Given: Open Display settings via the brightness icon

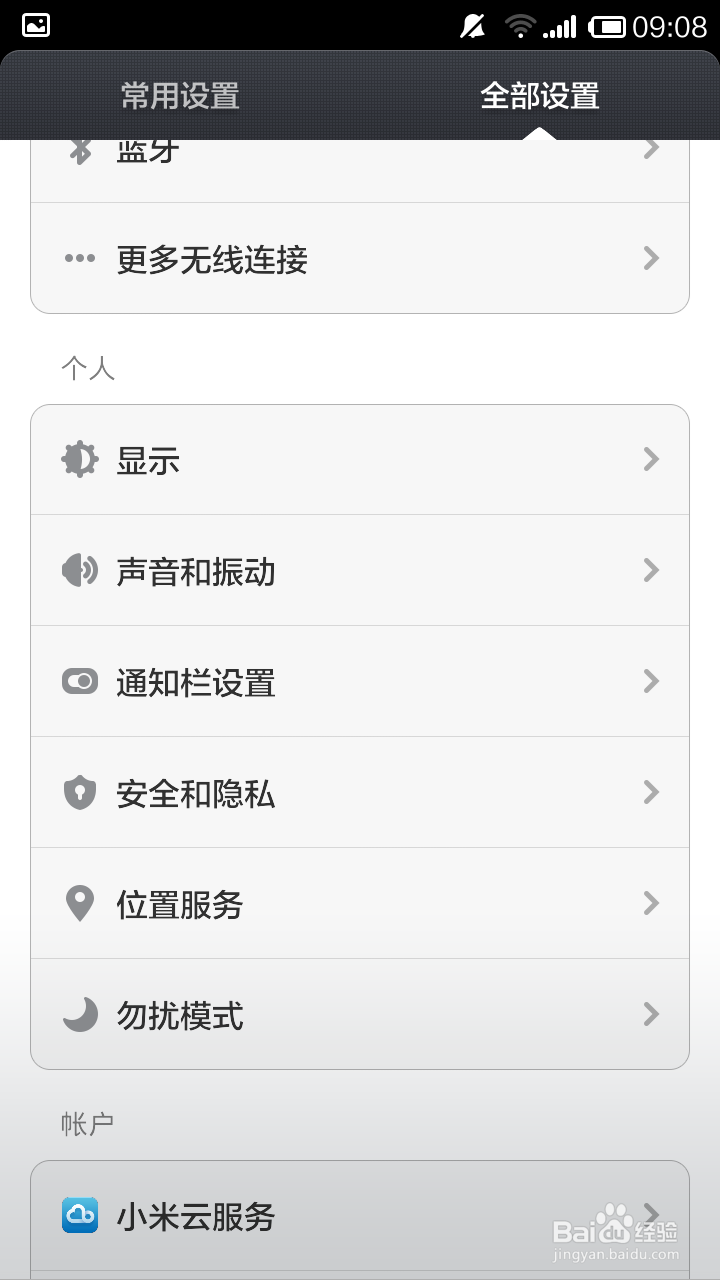Looking at the screenshot, I should 80,459.
